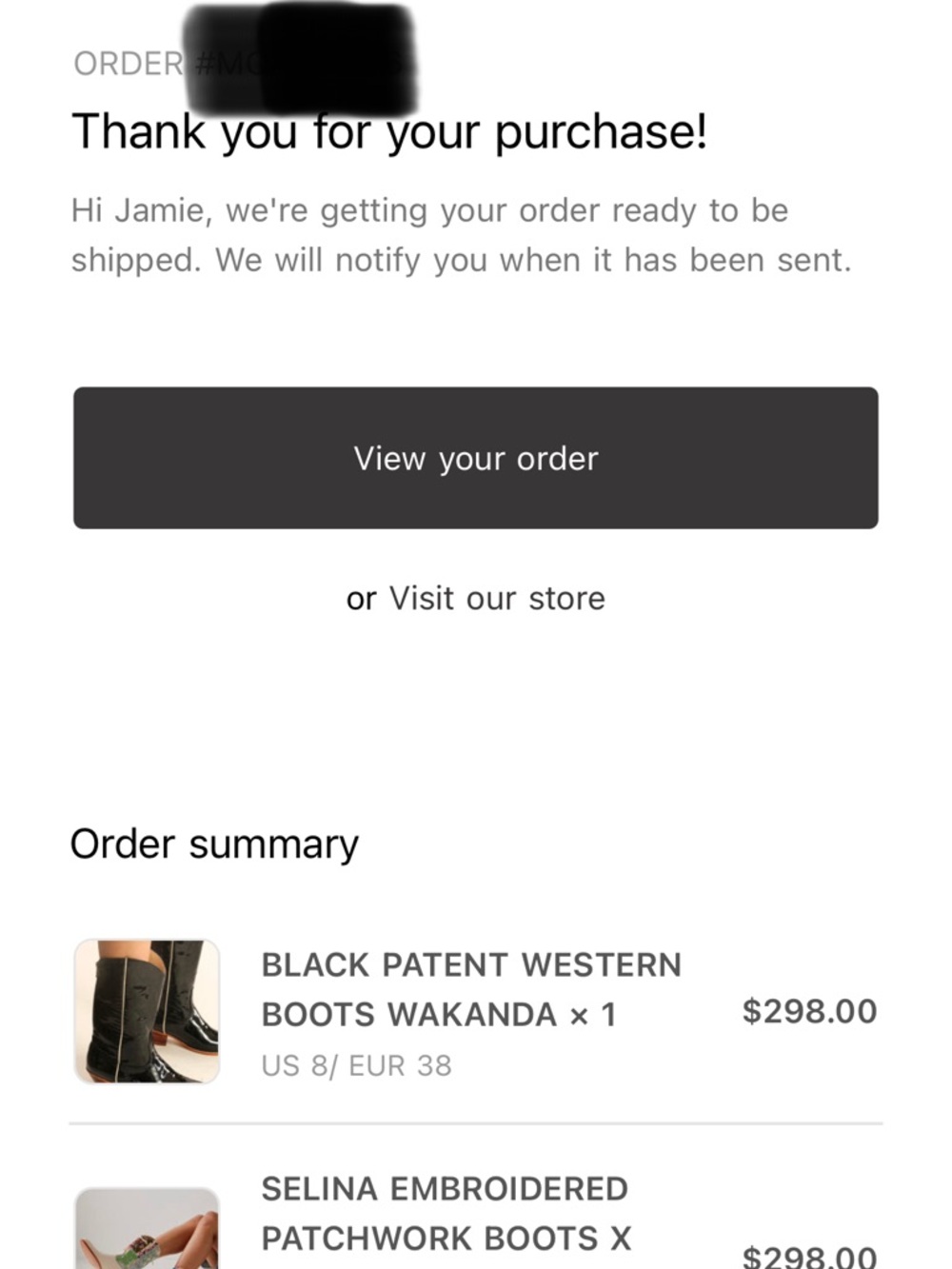Click the word or before Visit our store
952x1269 pixels.
pyautogui.click(x=362, y=598)
